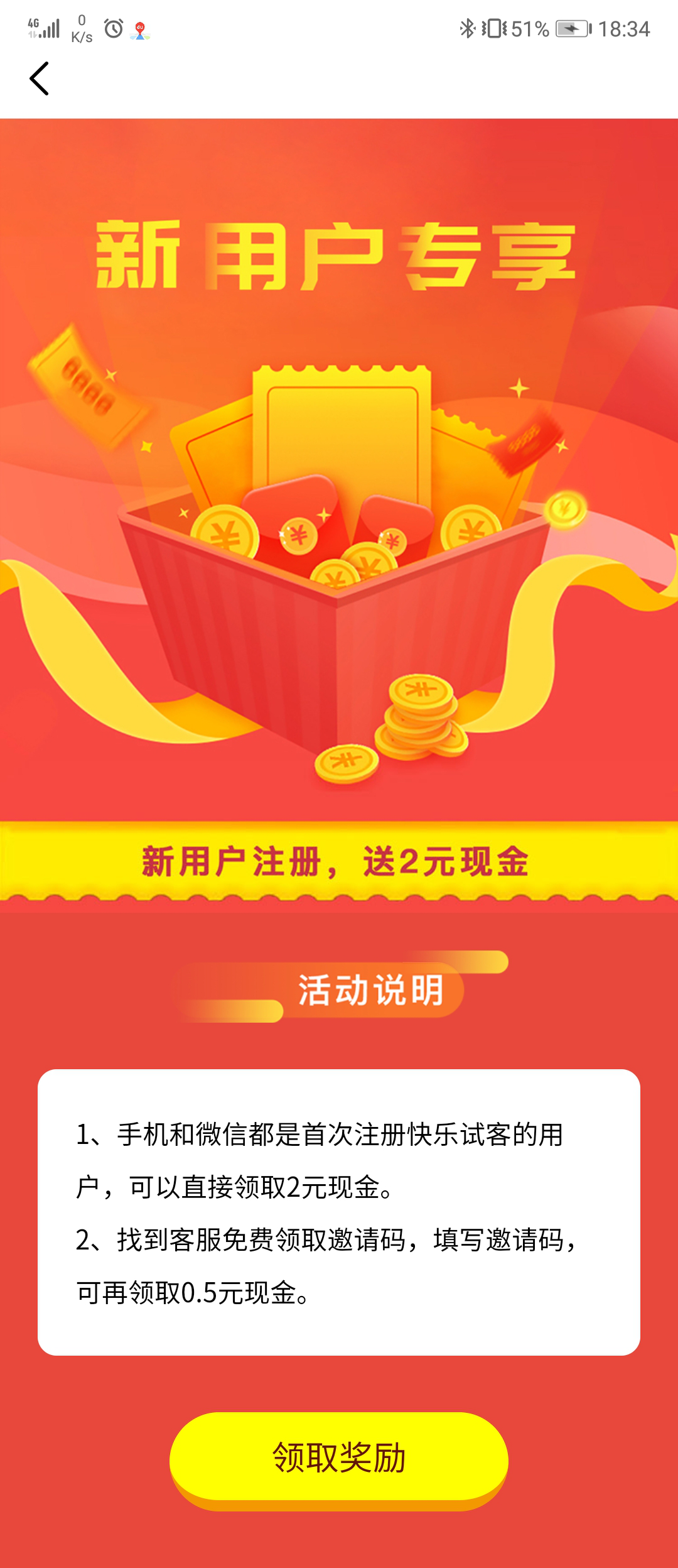Screen dimensions: 678x1568
Task: Tap the glowing coin beside the gift box
Action: pyautogui.click(x=566, y=510)
